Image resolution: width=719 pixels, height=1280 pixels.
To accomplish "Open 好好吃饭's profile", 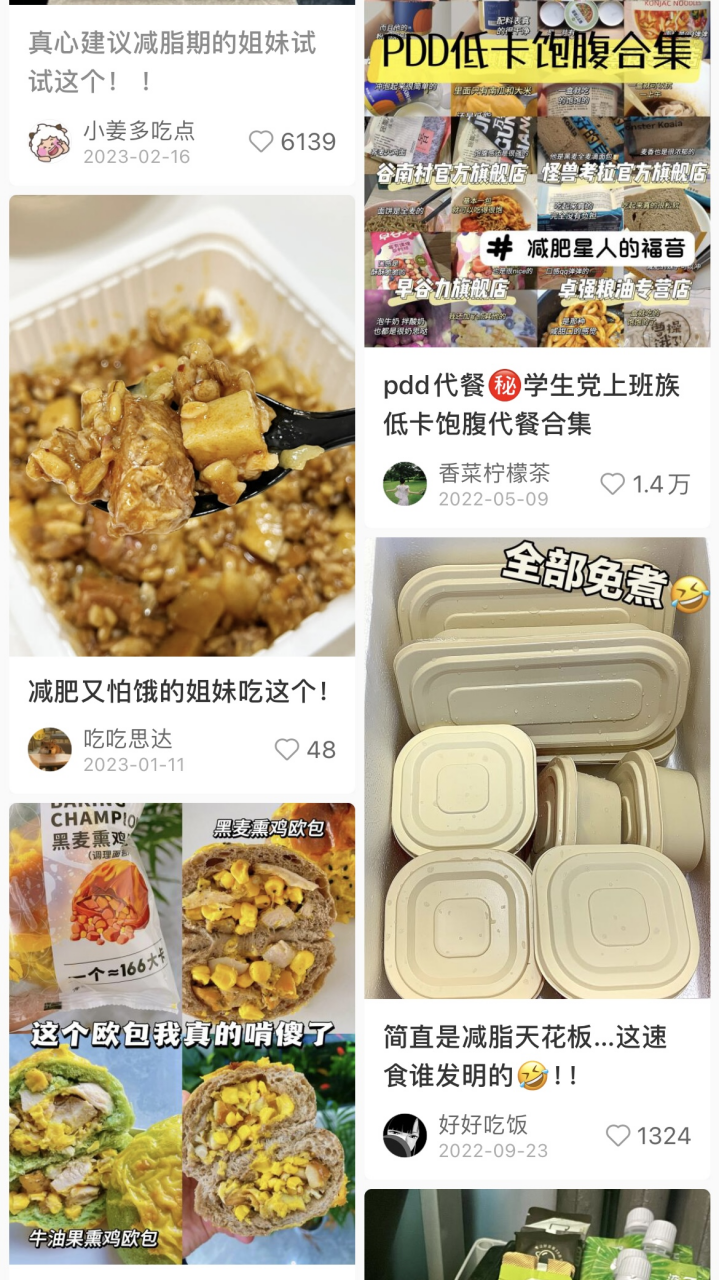I will pos(405,1136).
